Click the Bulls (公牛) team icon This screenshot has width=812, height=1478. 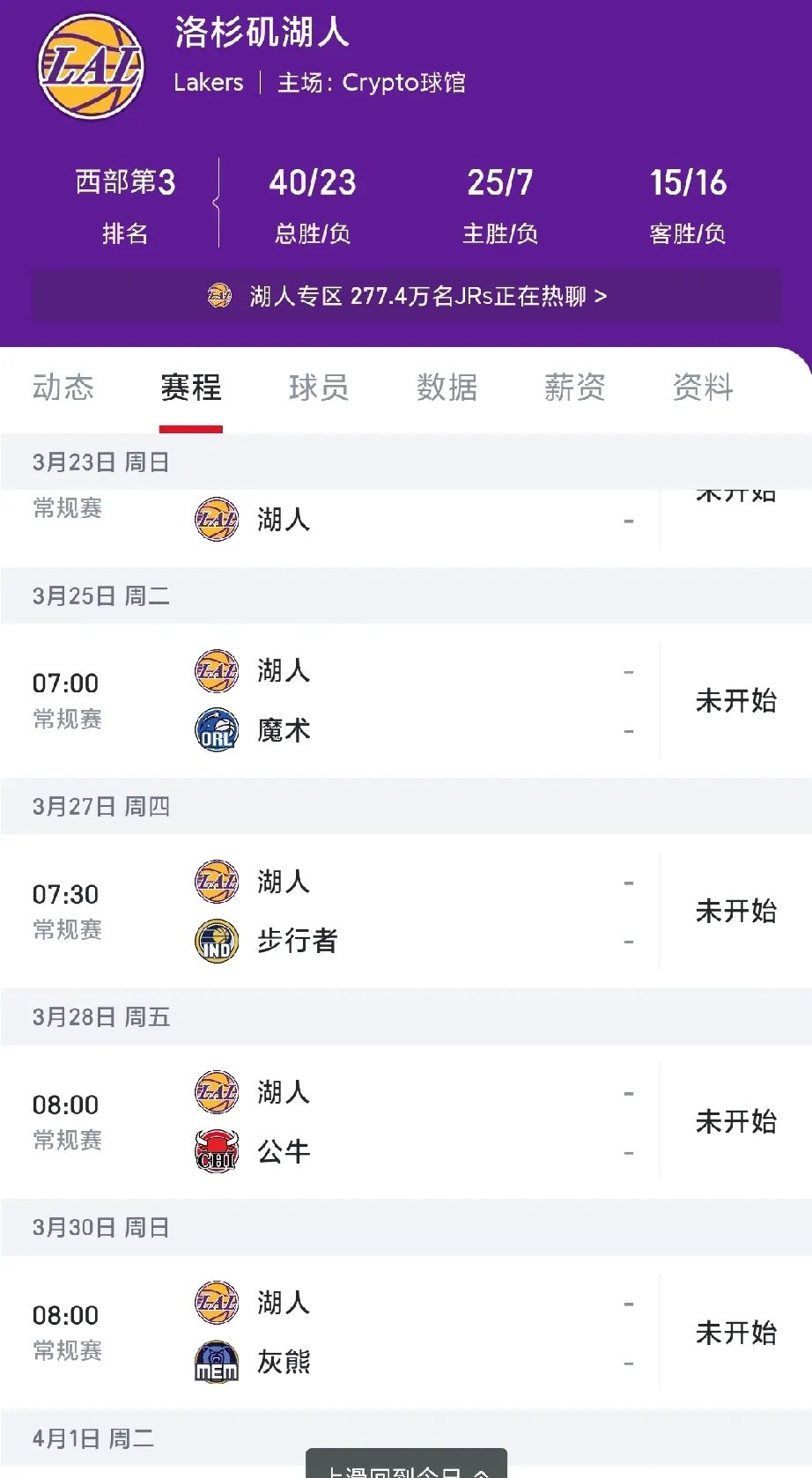pyautogui.click(x=217, y=1151)
